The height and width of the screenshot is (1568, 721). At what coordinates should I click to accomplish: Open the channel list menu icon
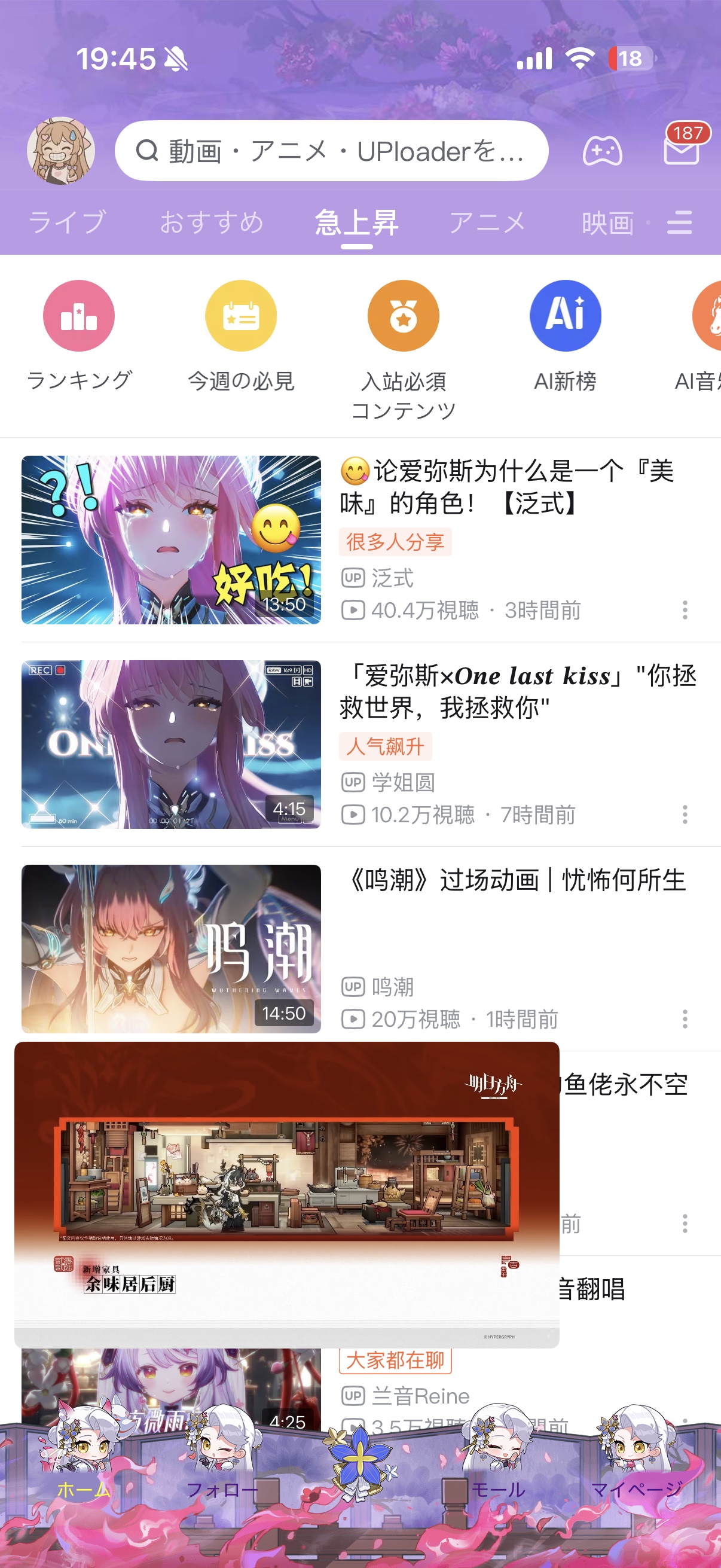[680, 223]
